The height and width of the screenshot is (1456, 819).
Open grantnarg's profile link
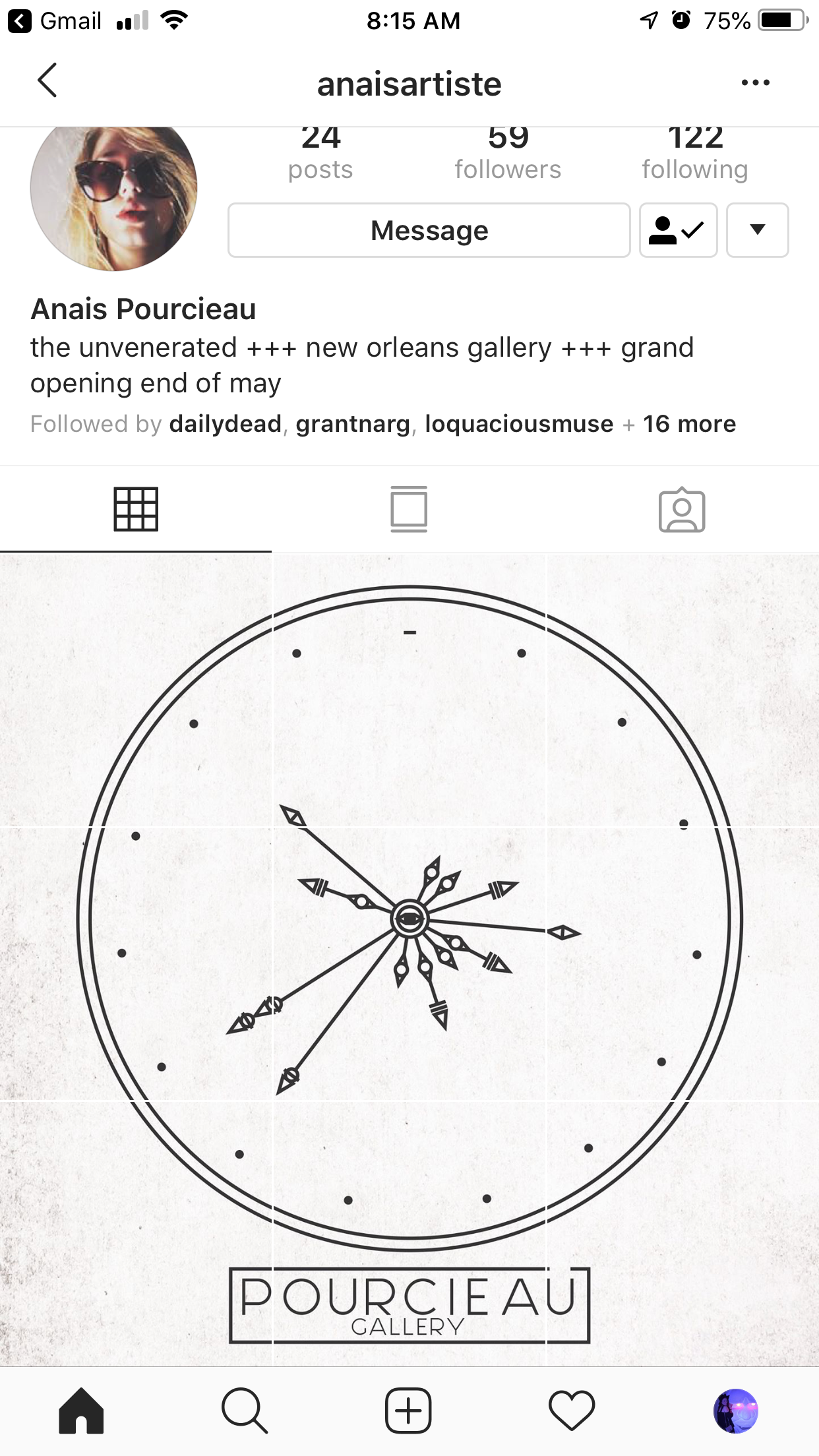click(x=353, y=424)
